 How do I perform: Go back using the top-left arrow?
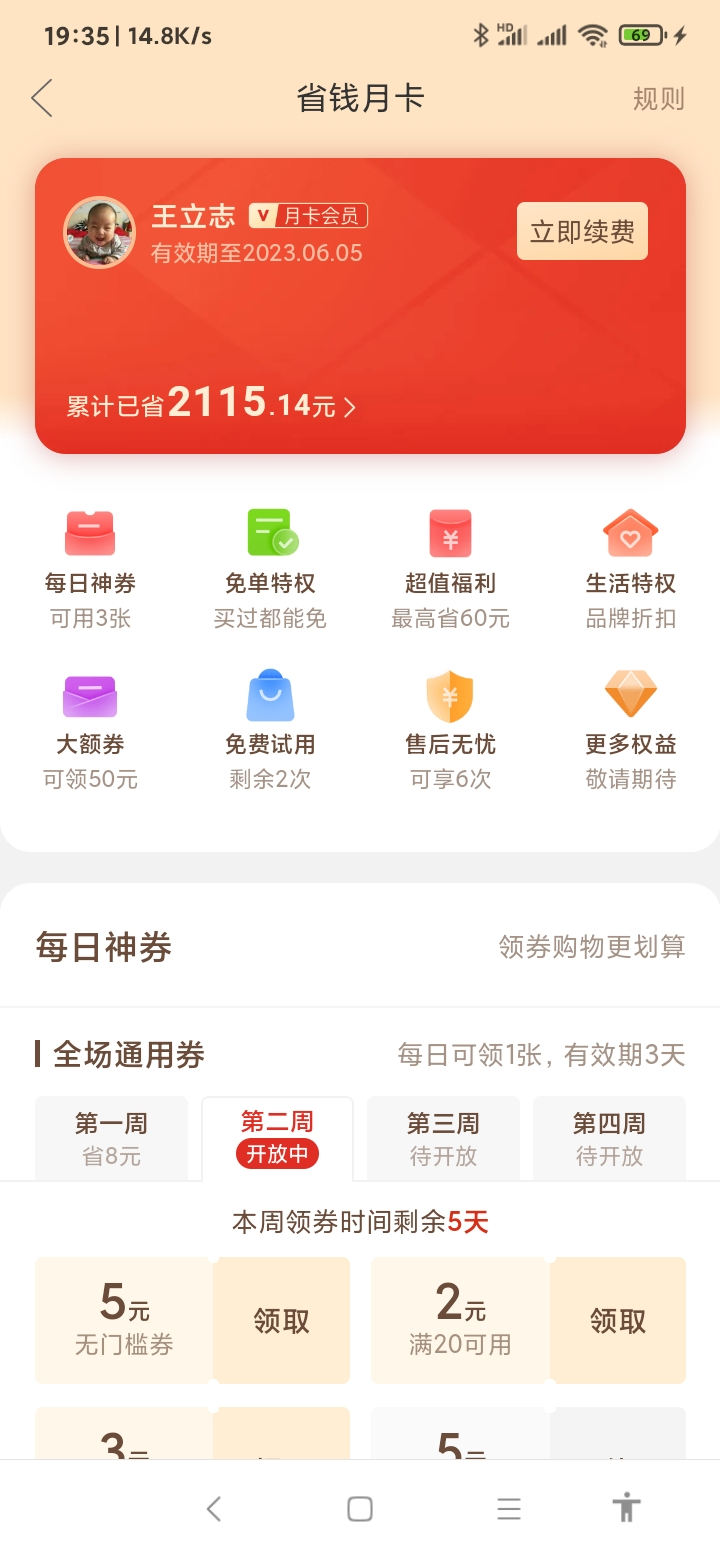point(42,98)
